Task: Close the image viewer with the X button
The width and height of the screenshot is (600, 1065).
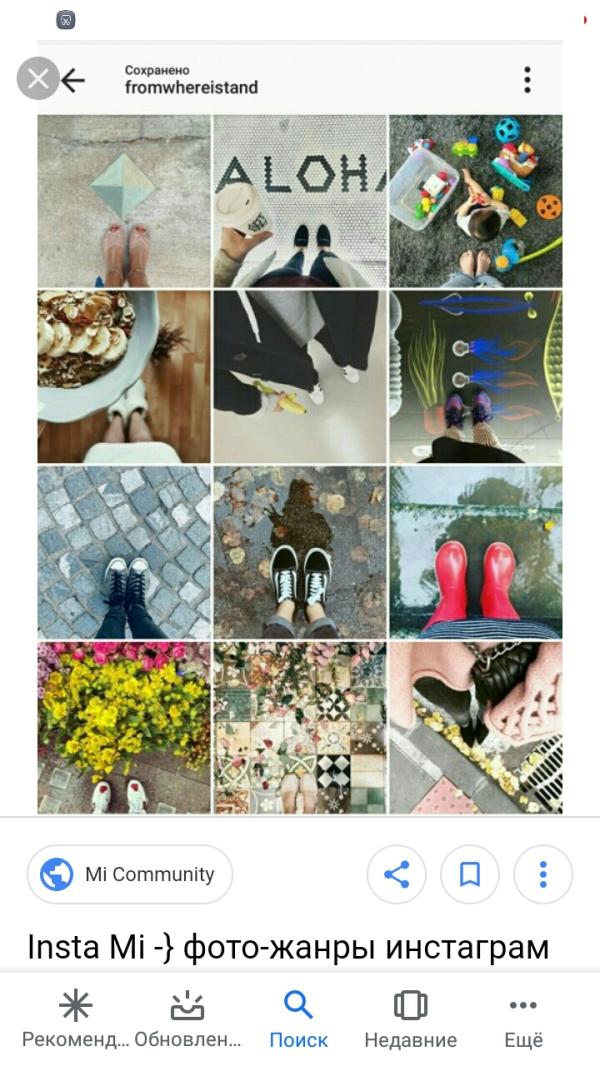Action: click(38, 79)
